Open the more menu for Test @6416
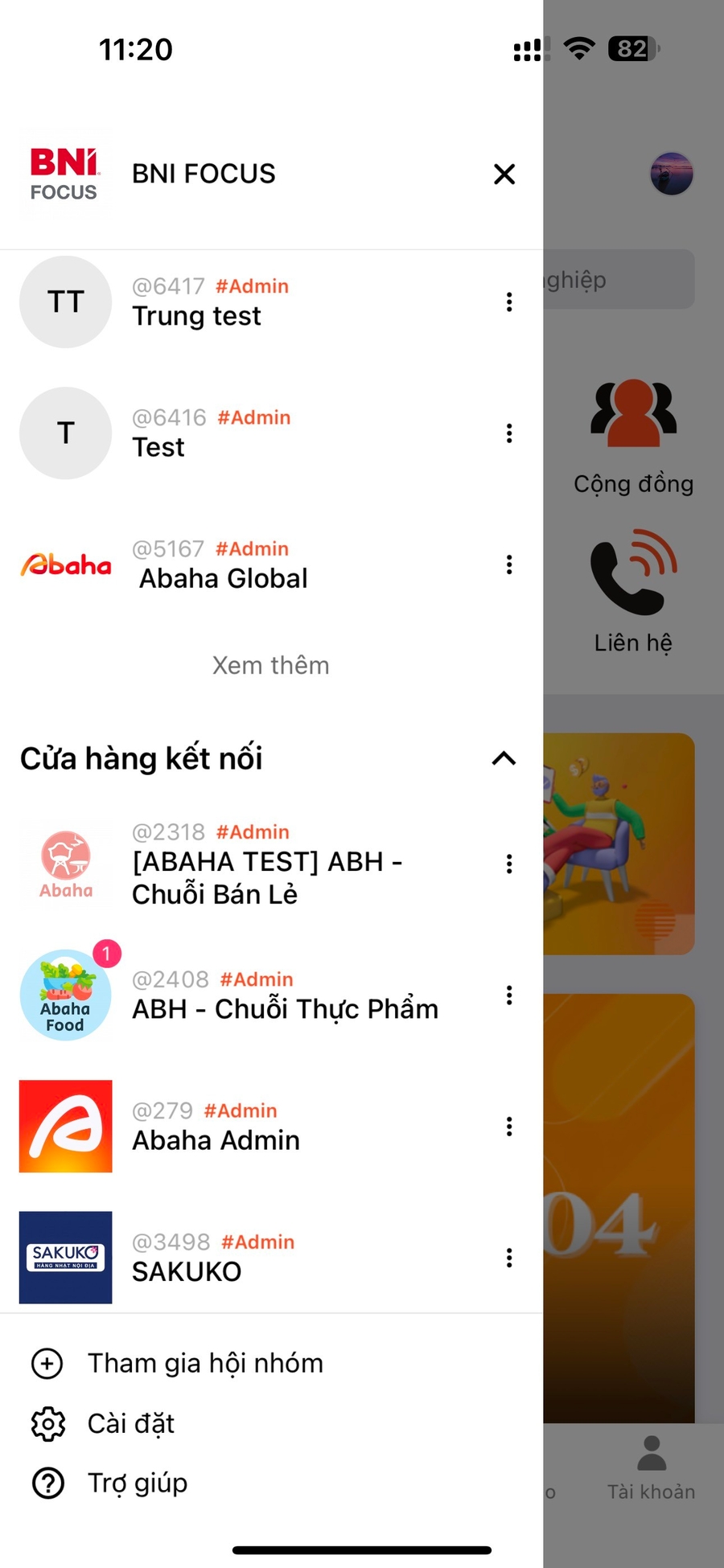 pyautogui.click(x=509, y=433)
